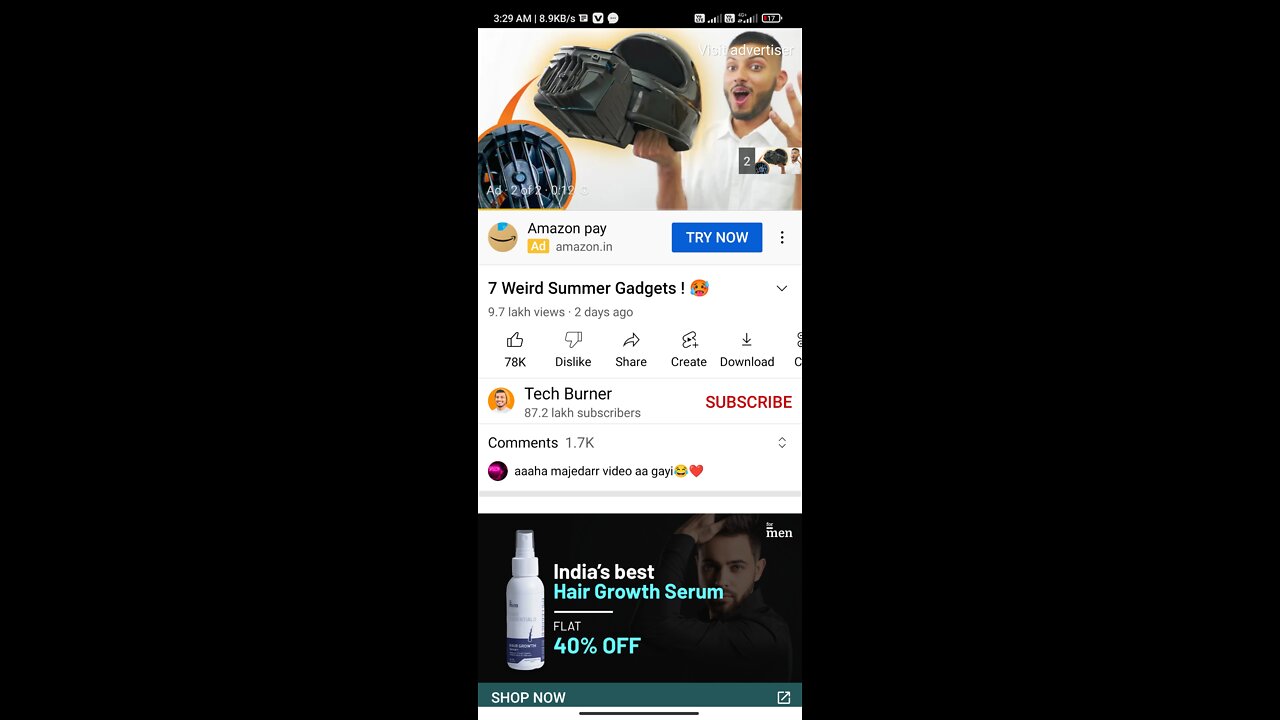Download this video
The width and height of the screenshot is (1280, 720).
(747, 349)
